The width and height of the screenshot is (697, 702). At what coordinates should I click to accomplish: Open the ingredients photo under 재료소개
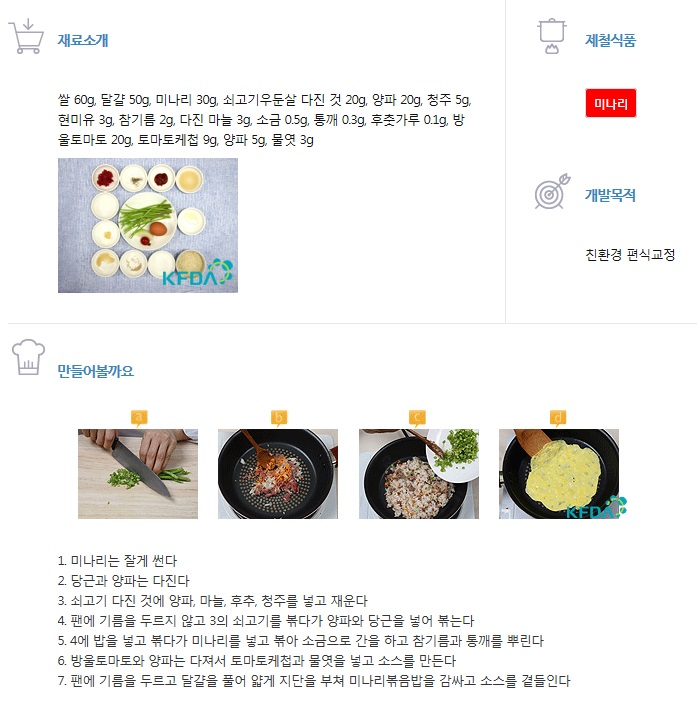pos(148,225)
